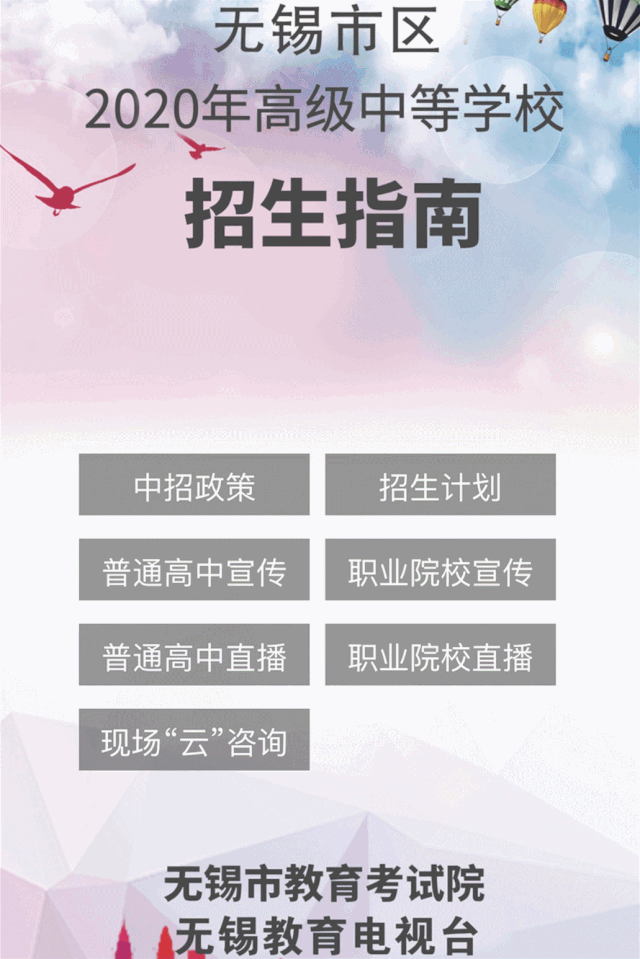Watch 普通高中直播 live stream
Screen dimensions: 640x959
(x=194, y=655)
